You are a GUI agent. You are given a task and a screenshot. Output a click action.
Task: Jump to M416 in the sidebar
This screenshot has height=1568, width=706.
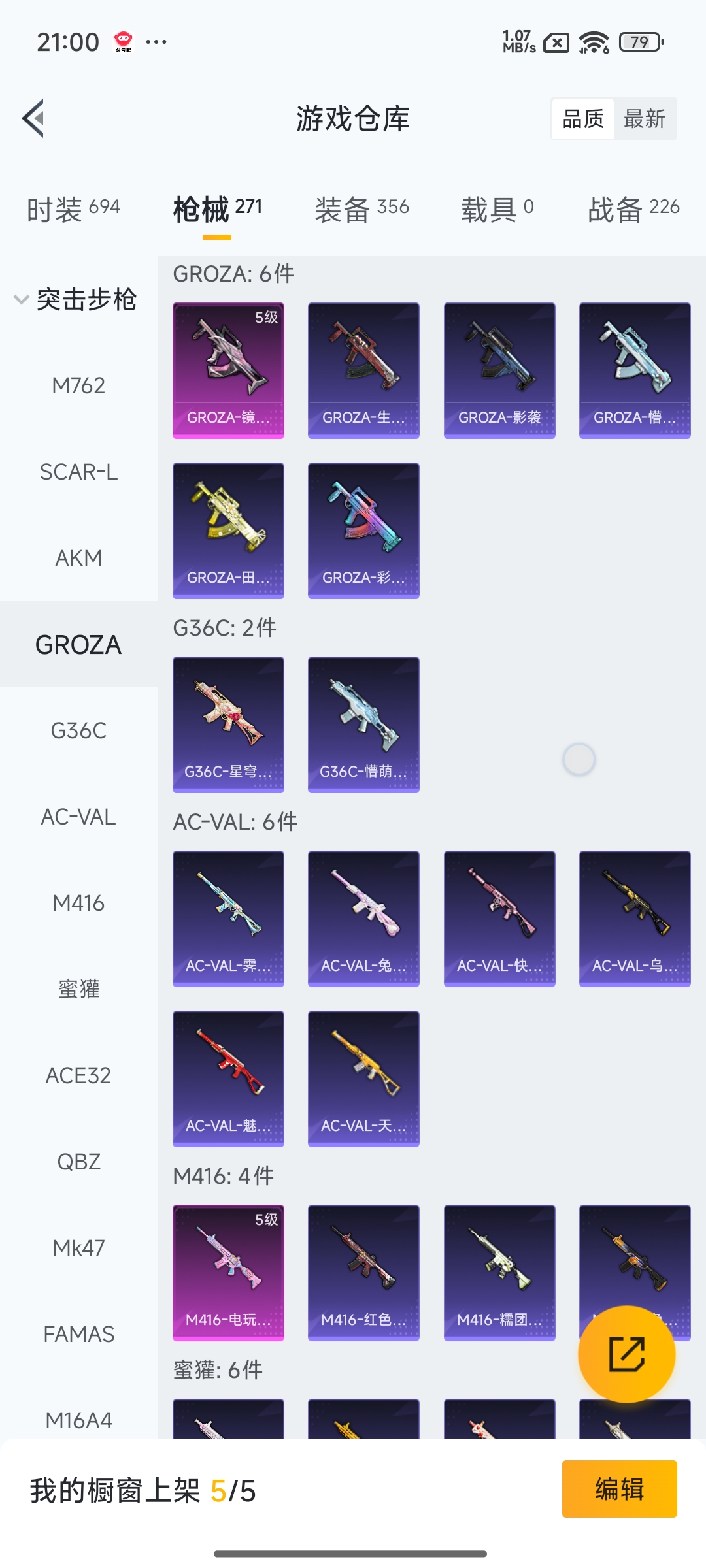(x=78, y=903)
